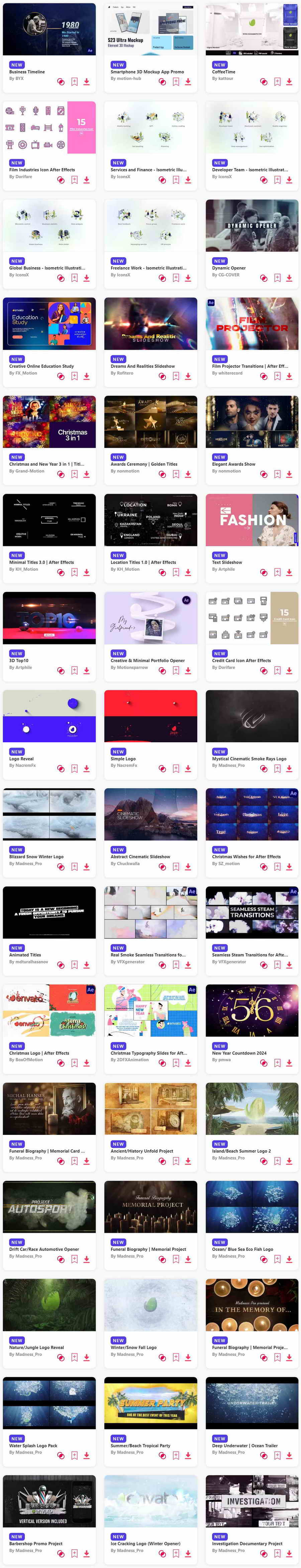Viewport: 301px width, 1568px height.
Task: Download the Animated Titles template
Action: pyautogui.click(x=86, y=965)
